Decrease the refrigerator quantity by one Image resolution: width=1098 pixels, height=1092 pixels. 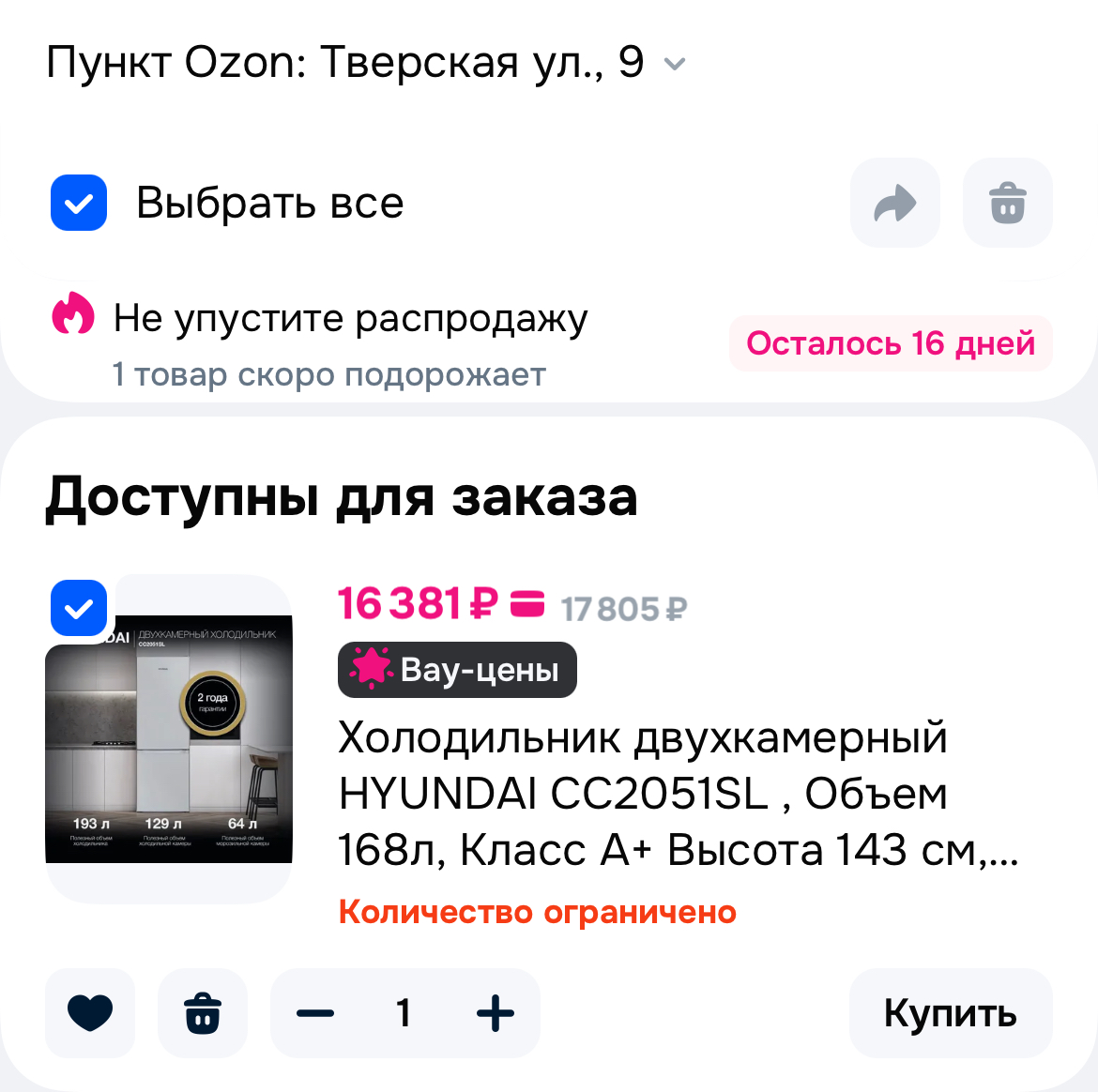(x=315, y=1013)
